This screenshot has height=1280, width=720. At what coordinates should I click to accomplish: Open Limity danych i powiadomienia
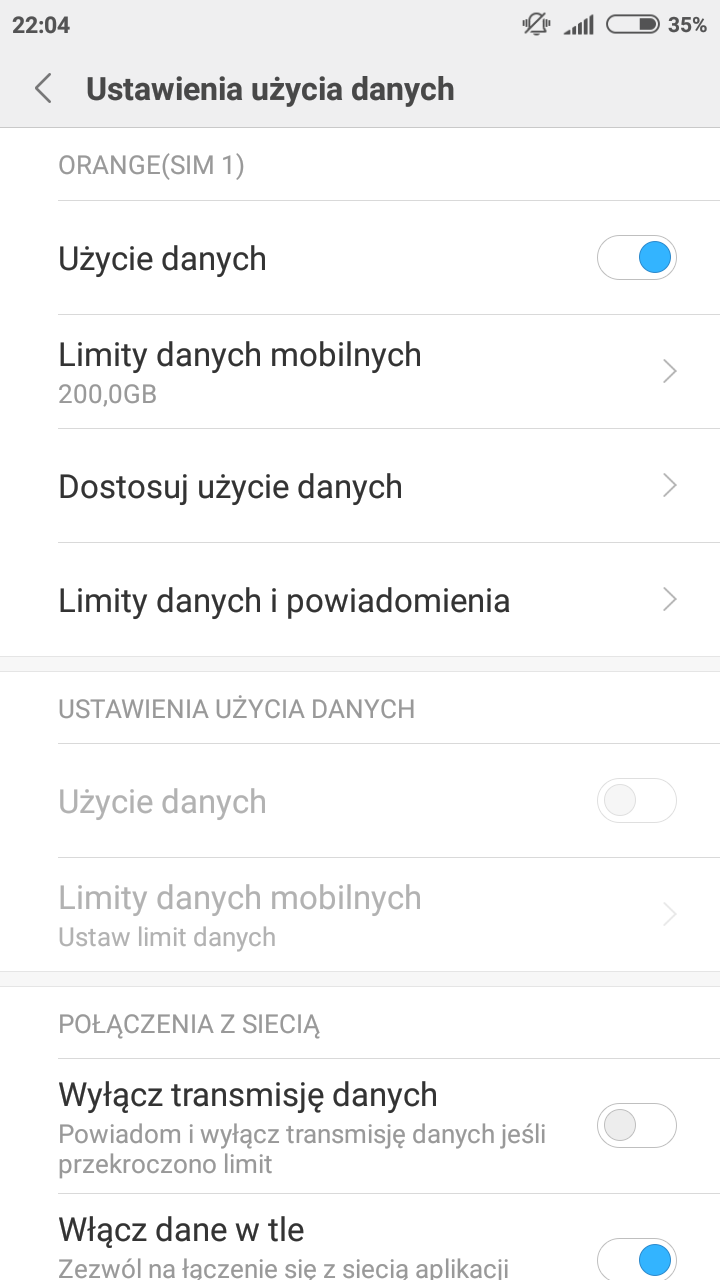click(x=360, y=600)
